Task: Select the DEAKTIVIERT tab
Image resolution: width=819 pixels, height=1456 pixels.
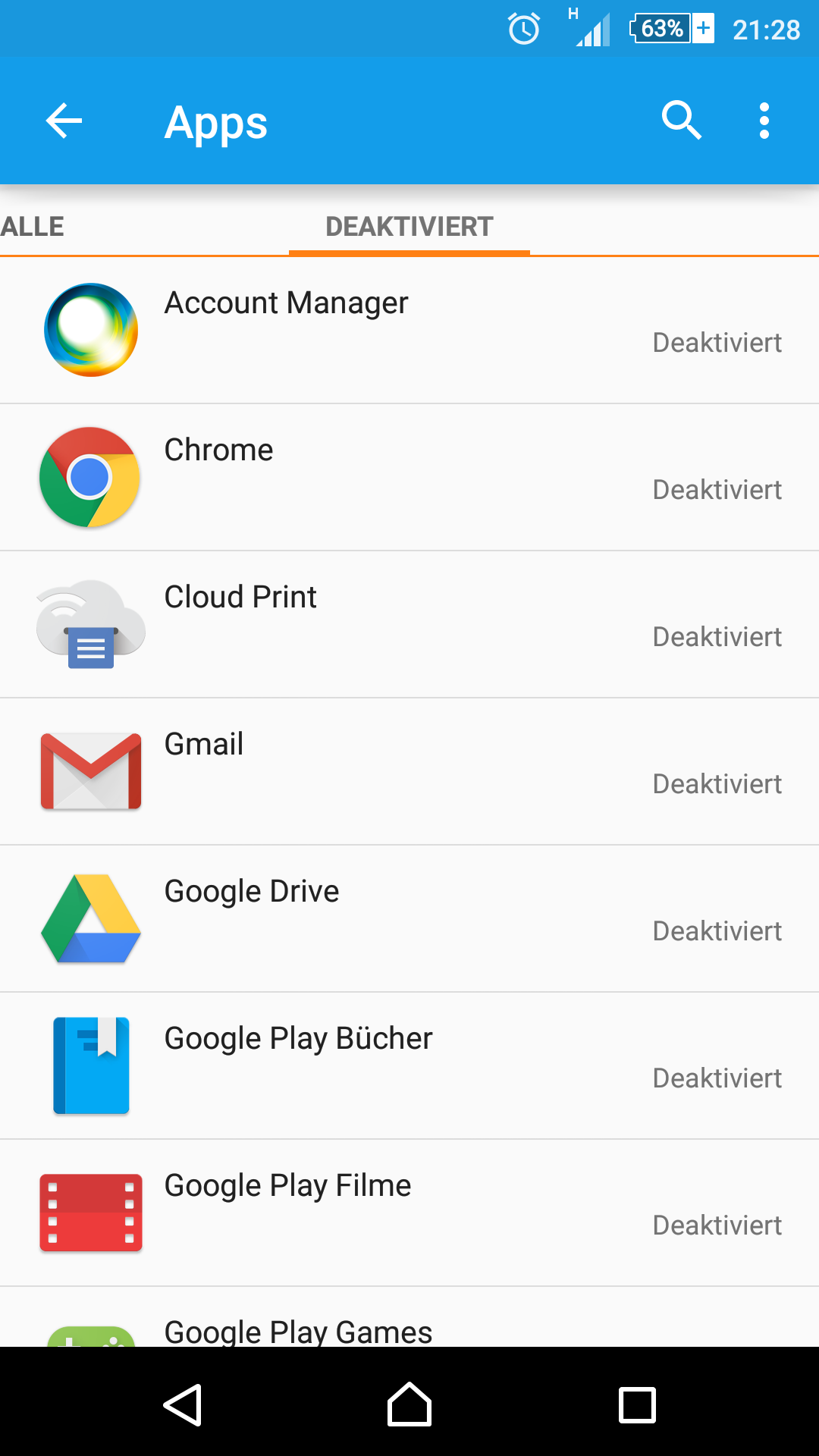Action: (x=409, y=227)
